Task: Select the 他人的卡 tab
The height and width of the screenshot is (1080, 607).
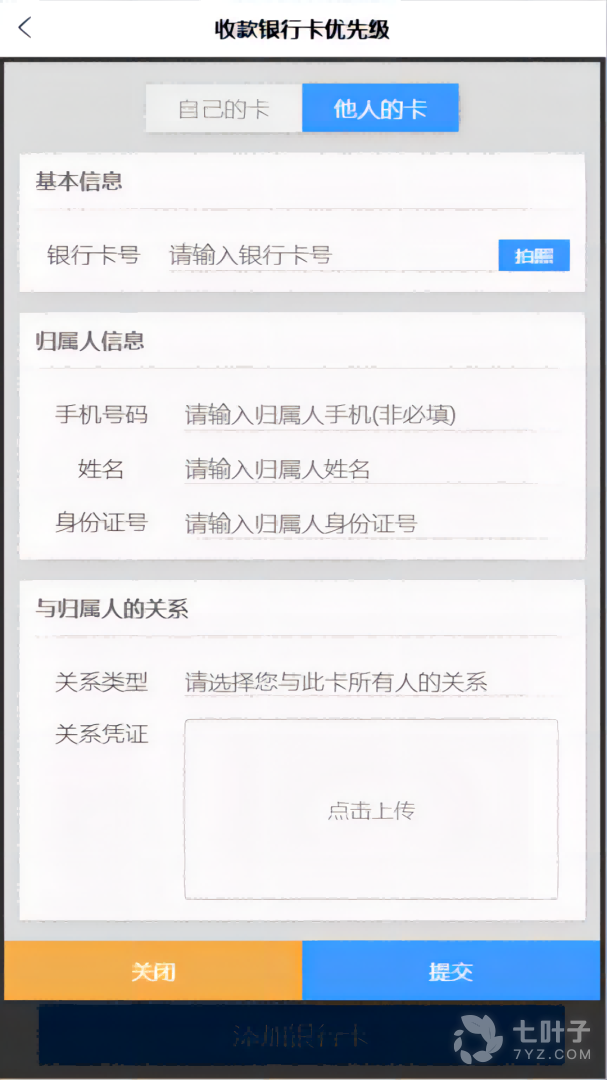Action: 380,109
